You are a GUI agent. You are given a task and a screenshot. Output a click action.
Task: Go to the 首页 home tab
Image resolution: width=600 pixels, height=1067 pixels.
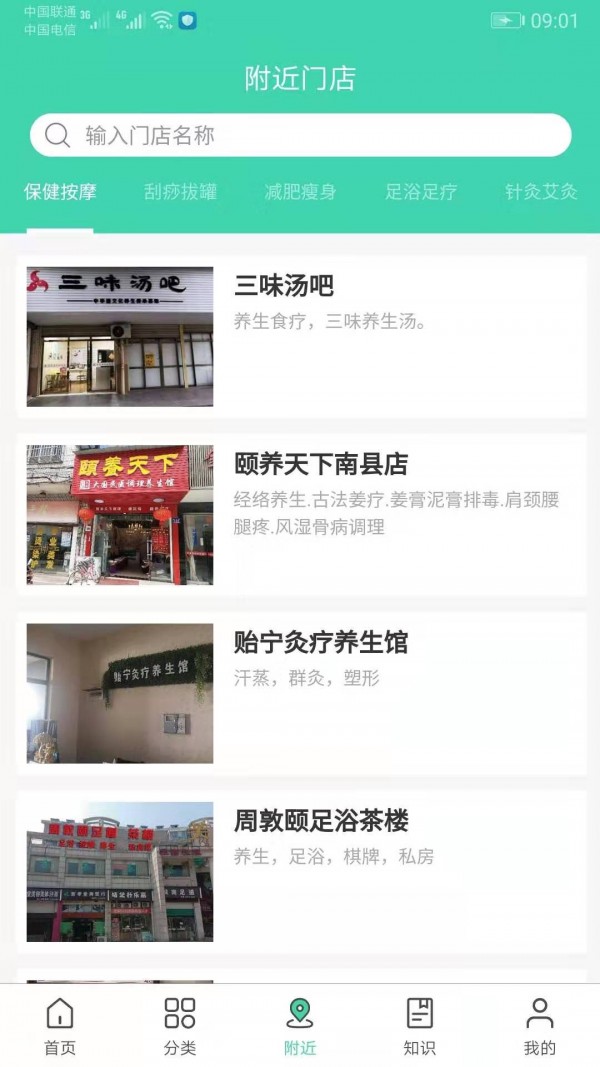coord(60,1027)
